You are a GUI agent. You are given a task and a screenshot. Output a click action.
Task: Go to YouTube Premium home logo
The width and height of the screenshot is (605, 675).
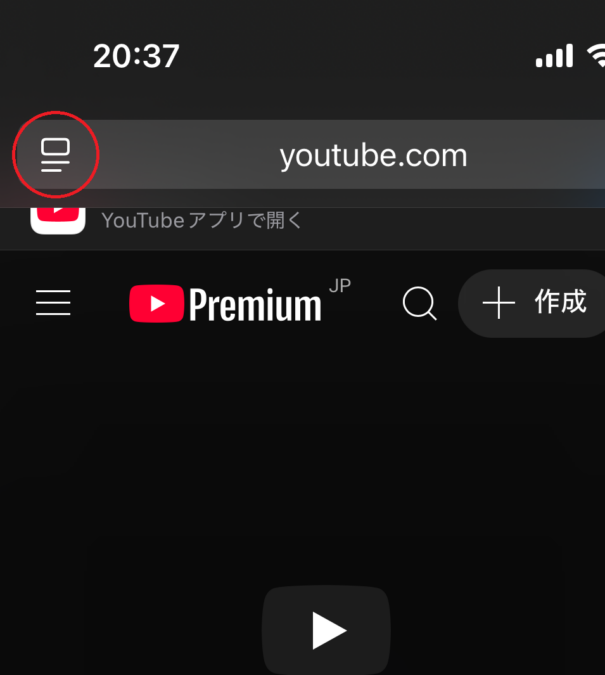[226, 304]
